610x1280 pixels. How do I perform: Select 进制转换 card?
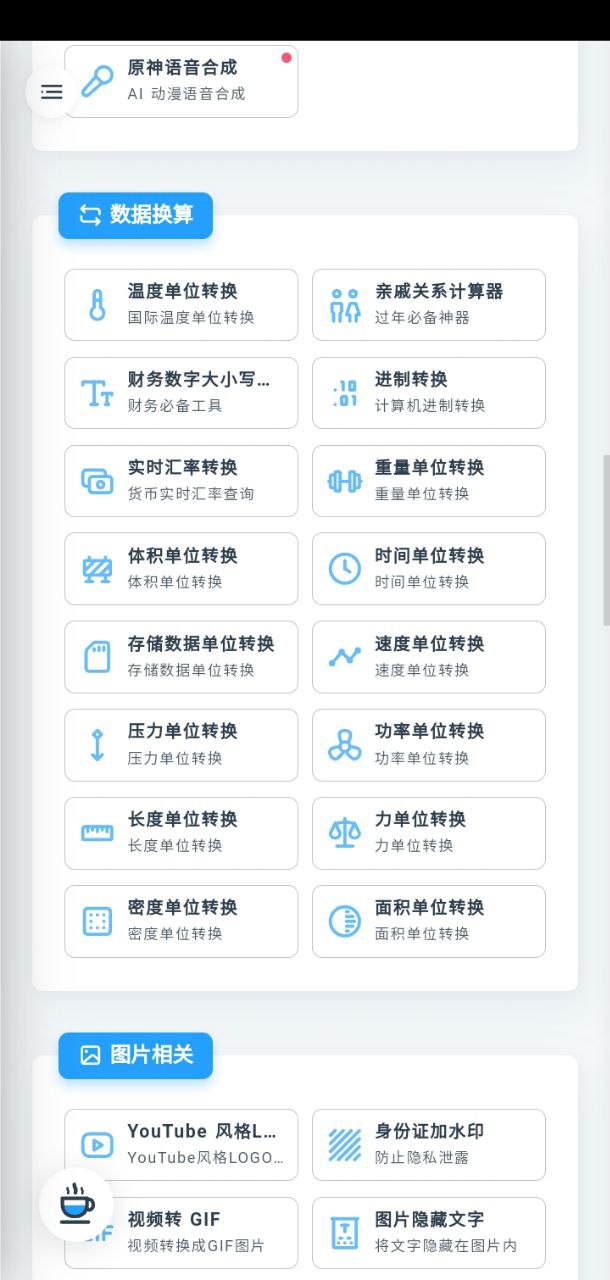pos(429,393)
